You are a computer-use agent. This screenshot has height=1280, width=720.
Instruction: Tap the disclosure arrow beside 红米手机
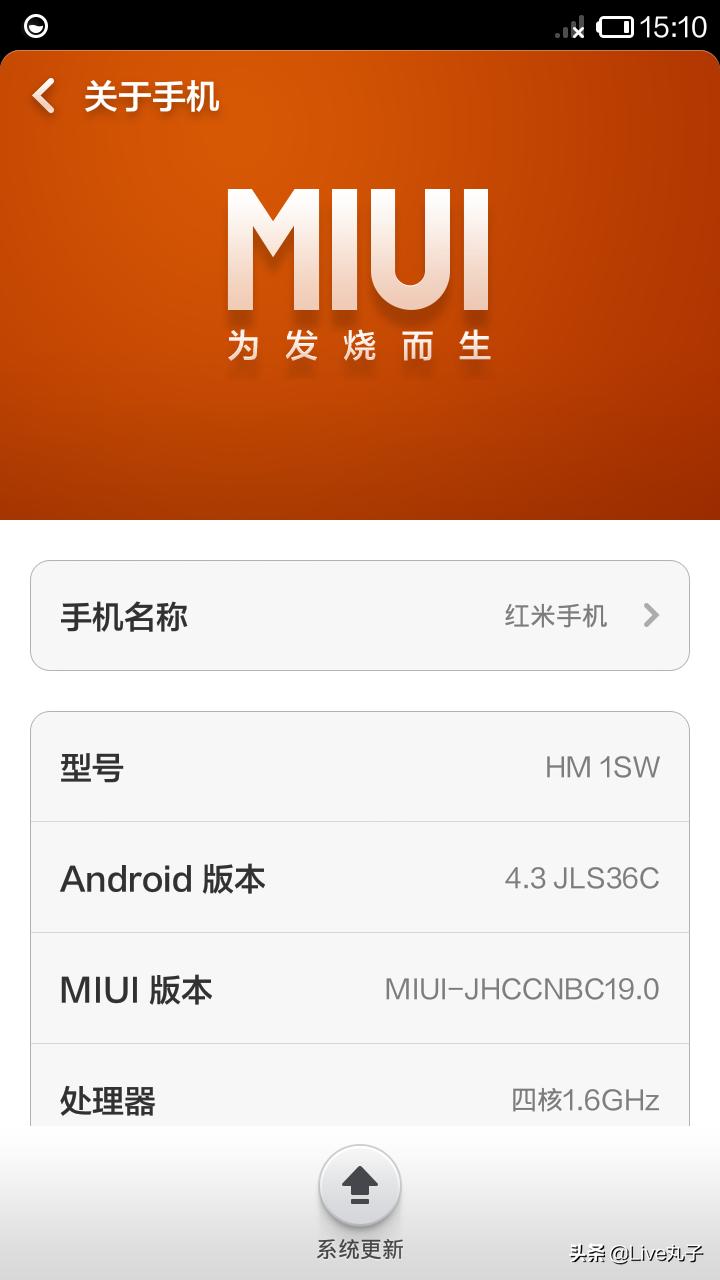tap(651, 615)
